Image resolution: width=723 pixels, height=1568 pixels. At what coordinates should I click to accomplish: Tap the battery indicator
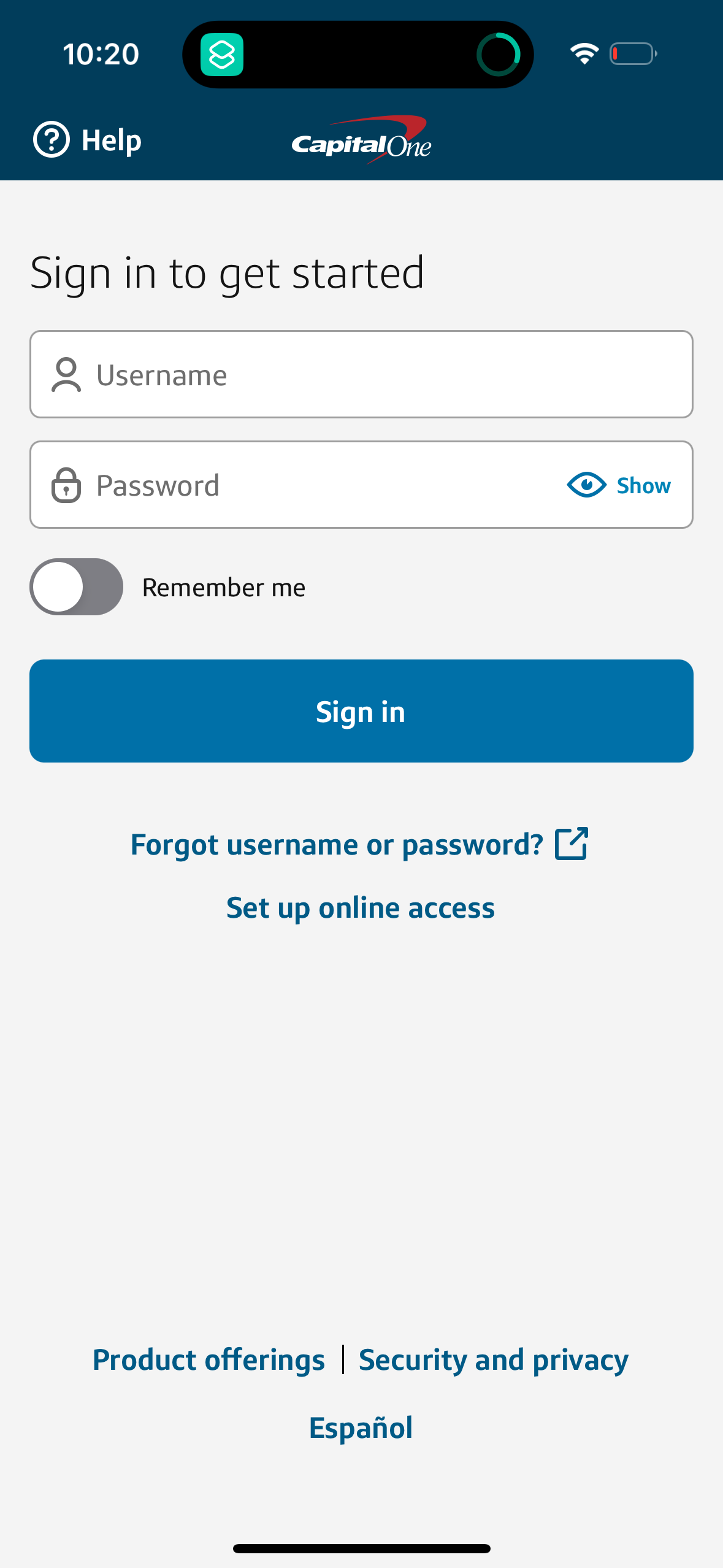click(x=633, y=54)
